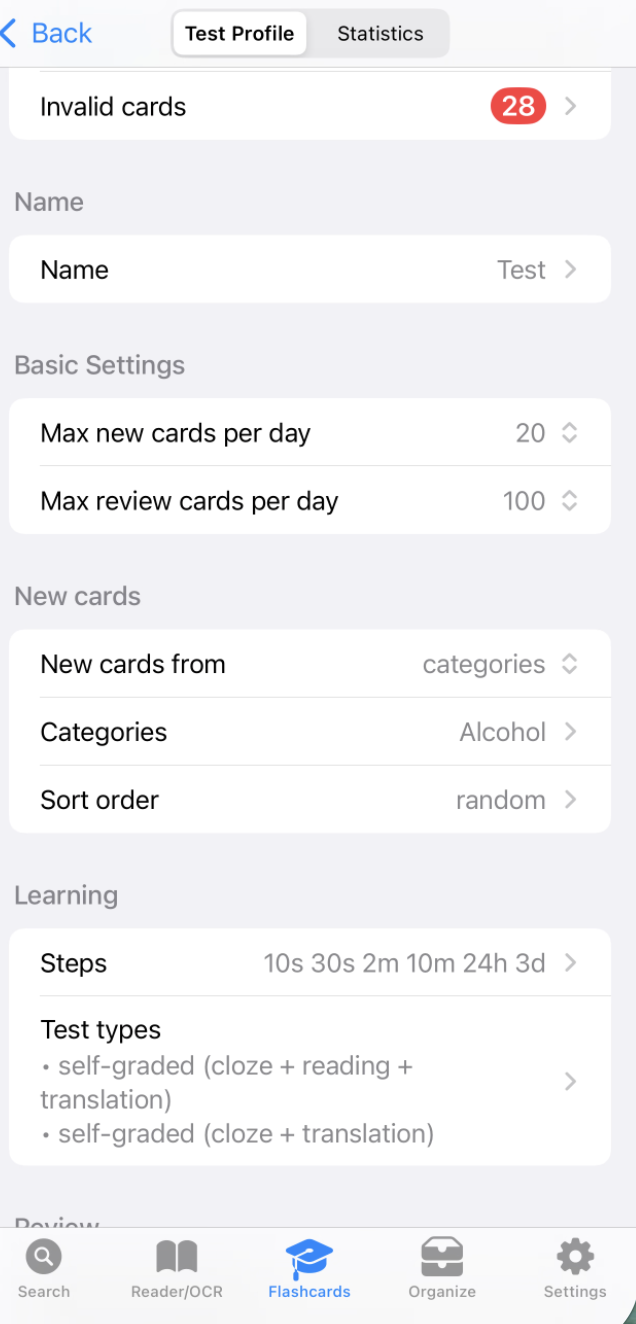Image resolution: width=636 pixels, height=1324 pixels.
Task: Select the Flashcards tab
Action: coord(309,1269)
